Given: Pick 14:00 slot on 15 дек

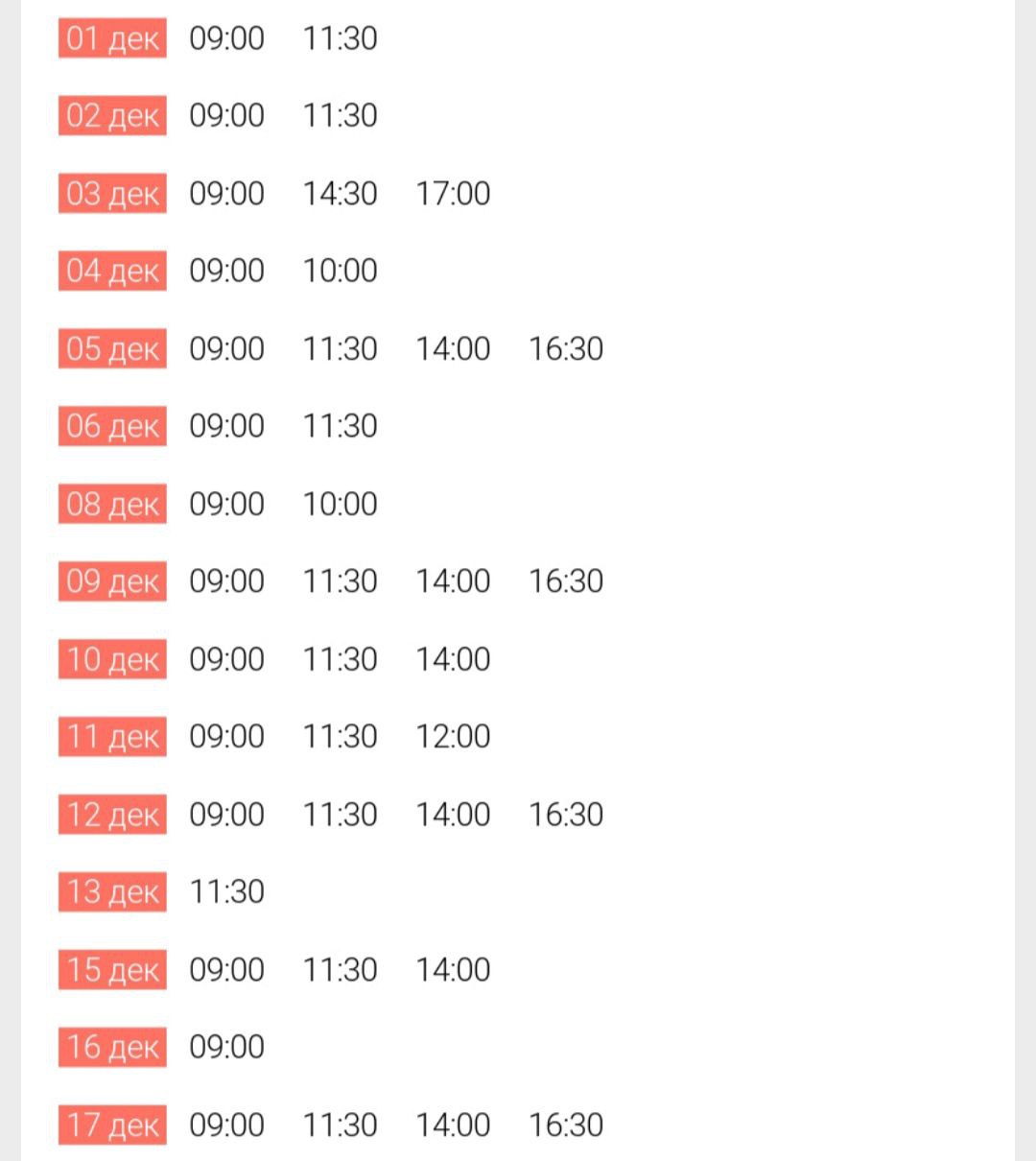Looking at the screenshot, I should coord(453,970).
